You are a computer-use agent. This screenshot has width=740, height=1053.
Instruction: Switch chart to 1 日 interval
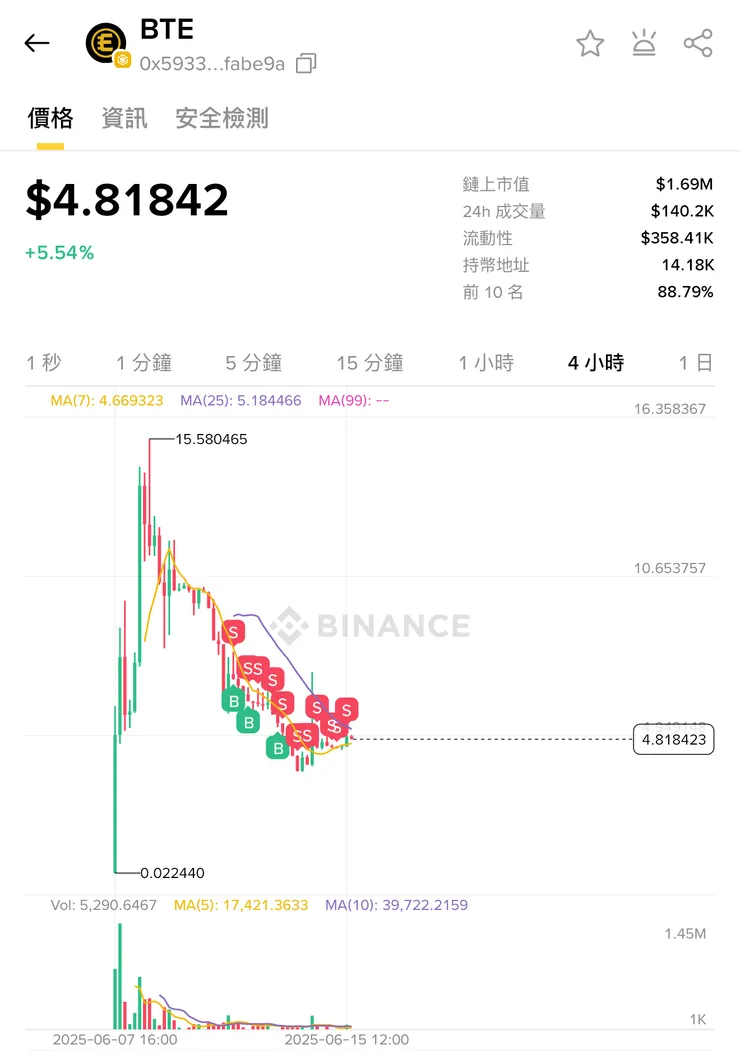pyautogui.click(x=698, y=363)
